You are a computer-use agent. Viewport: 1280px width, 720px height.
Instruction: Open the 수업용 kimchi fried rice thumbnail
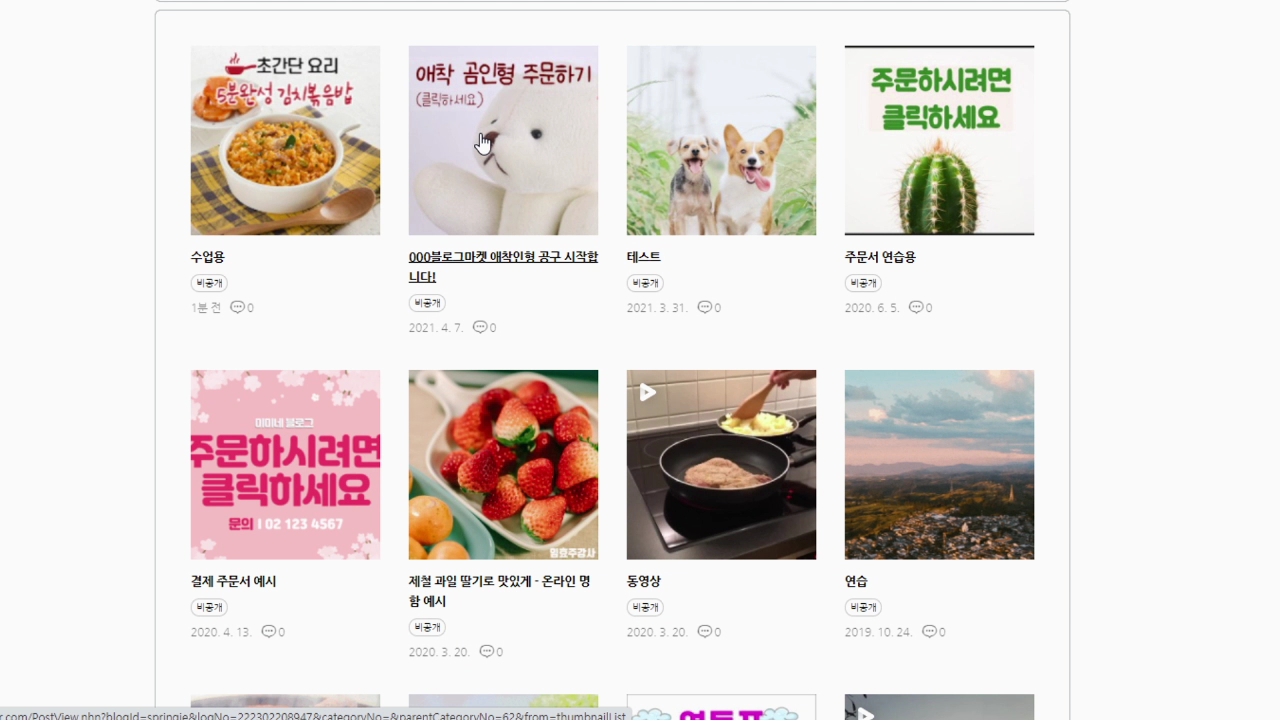(x=285, y=140)
